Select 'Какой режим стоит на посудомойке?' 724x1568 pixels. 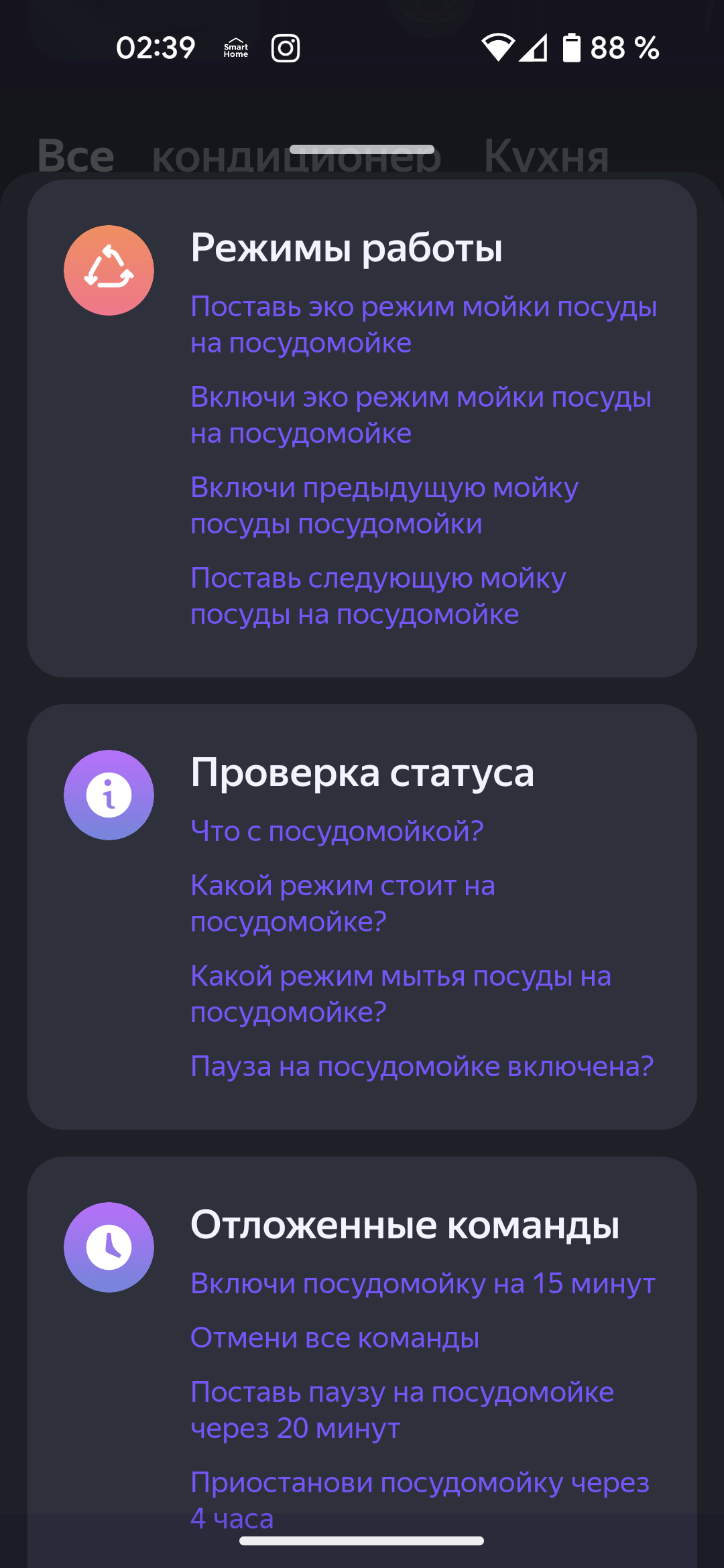[343, 903]
